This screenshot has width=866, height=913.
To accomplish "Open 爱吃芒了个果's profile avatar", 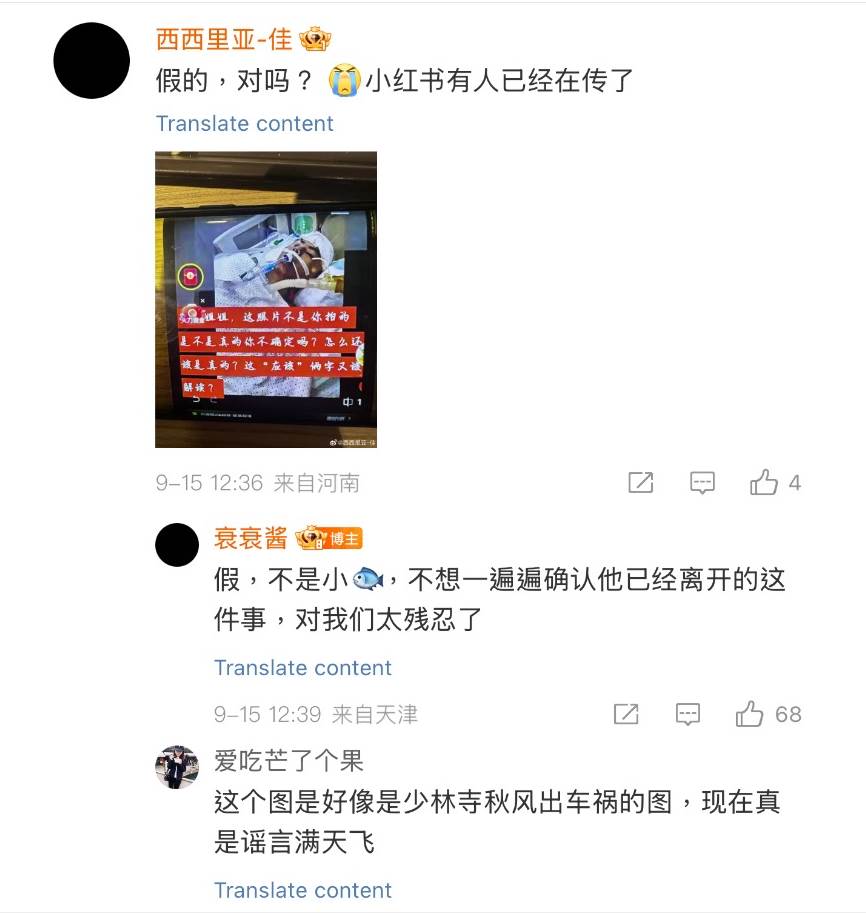I will (177, 767).
